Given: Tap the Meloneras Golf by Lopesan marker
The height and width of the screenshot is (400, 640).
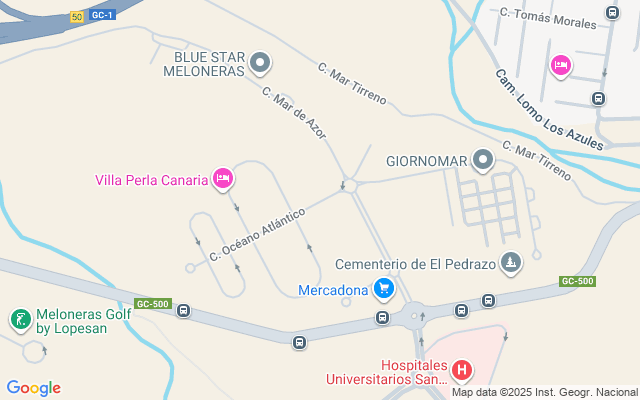Looking at the screenshot, I should pos(19,320).
